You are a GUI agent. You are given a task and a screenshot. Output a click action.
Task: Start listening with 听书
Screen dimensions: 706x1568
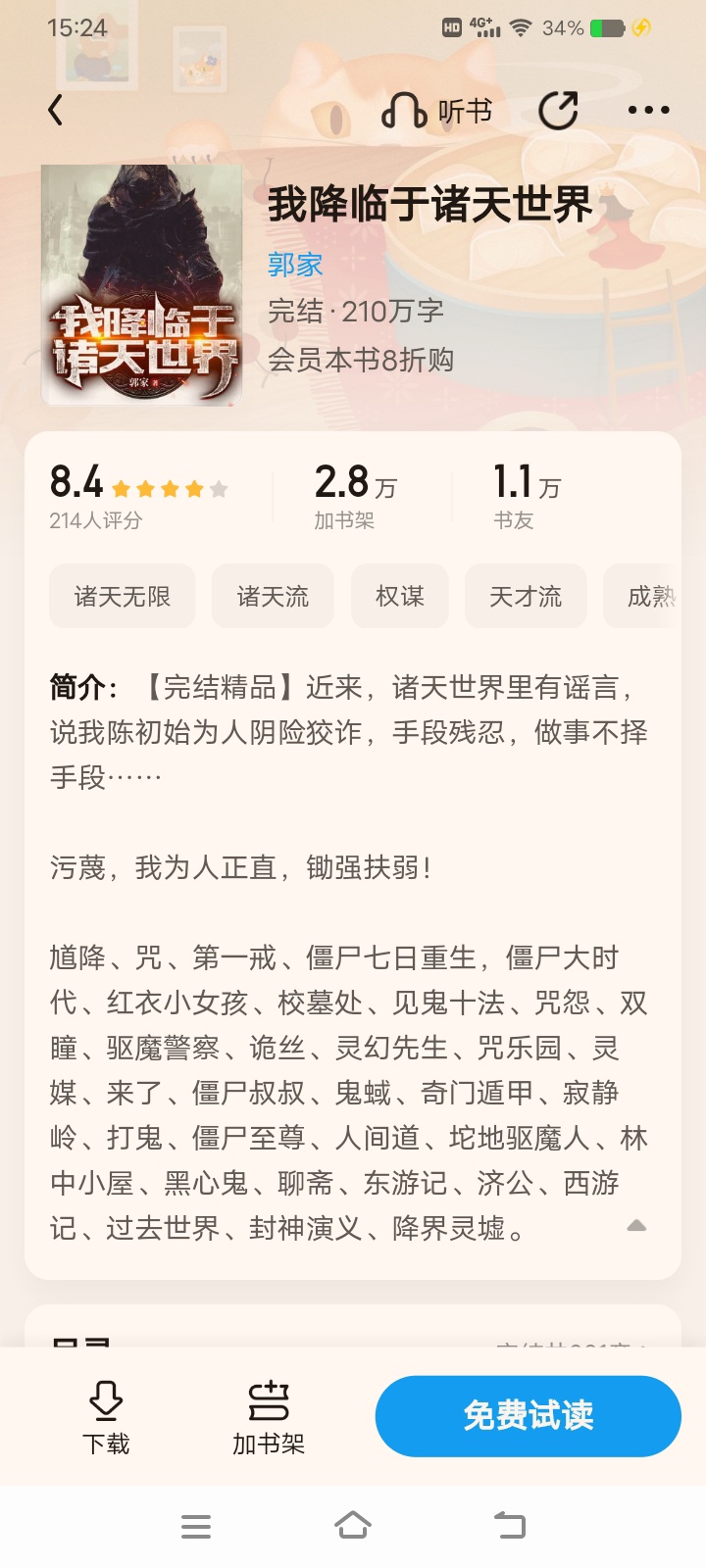[436, 111]
